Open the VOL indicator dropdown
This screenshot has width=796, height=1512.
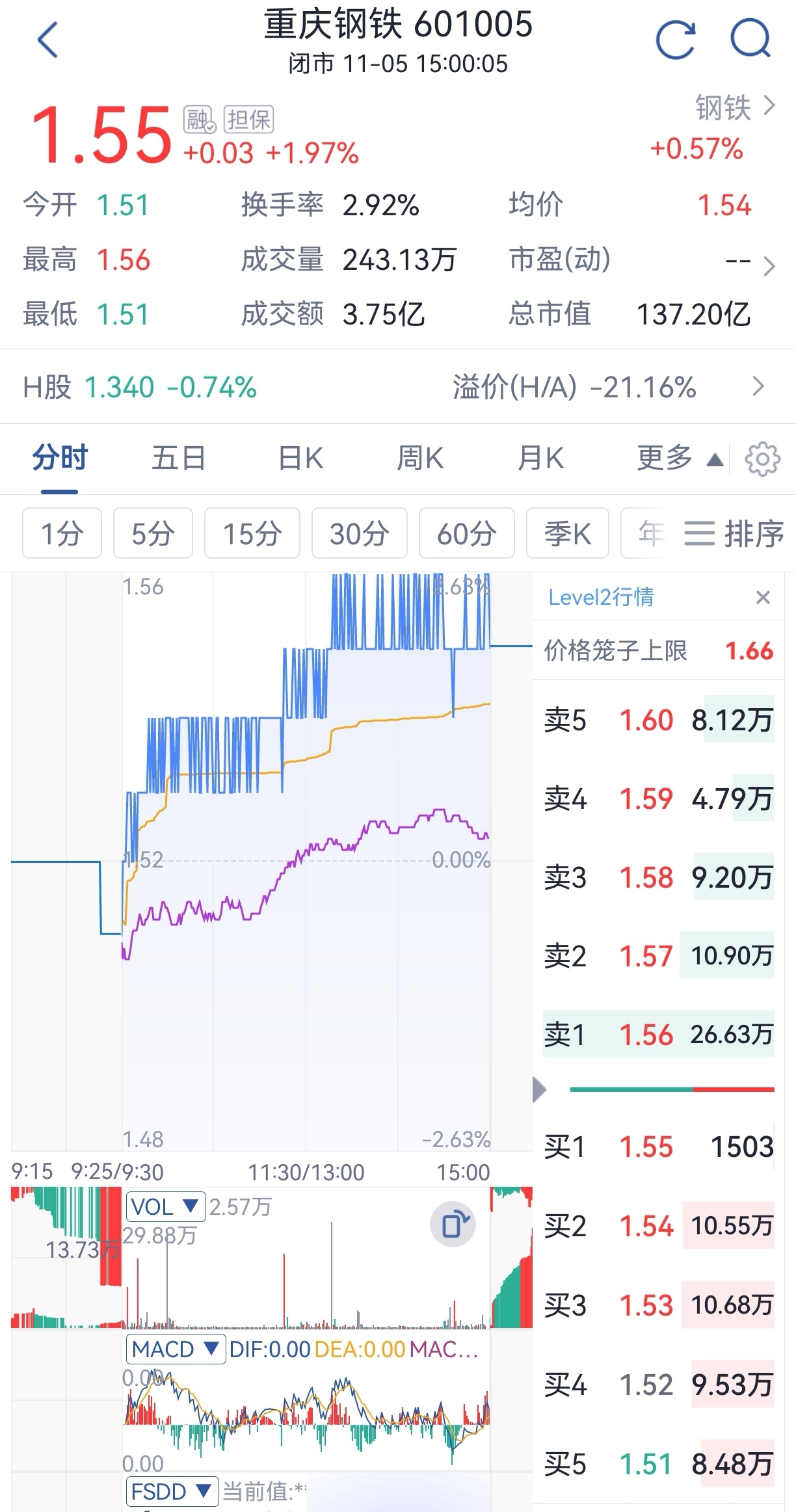[x=165, y=1207]
